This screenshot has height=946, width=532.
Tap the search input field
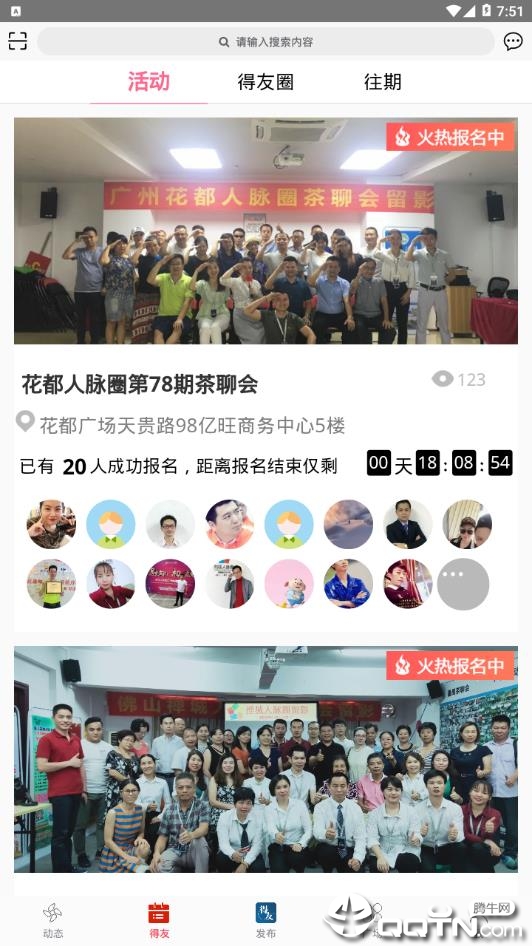click(265, 42)
